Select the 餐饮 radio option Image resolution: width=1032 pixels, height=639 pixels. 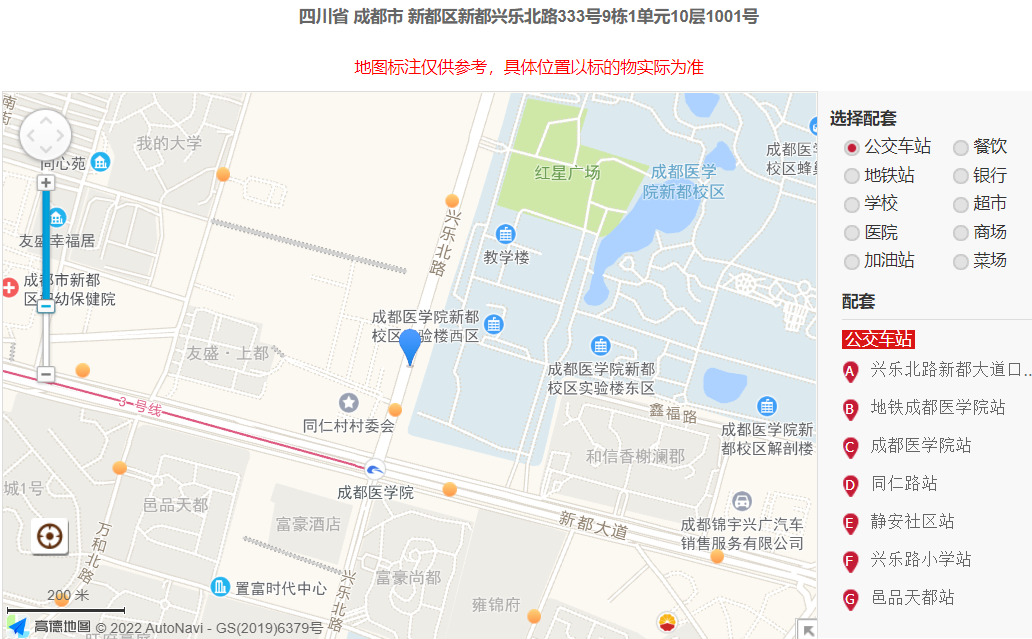pos(961,147)
